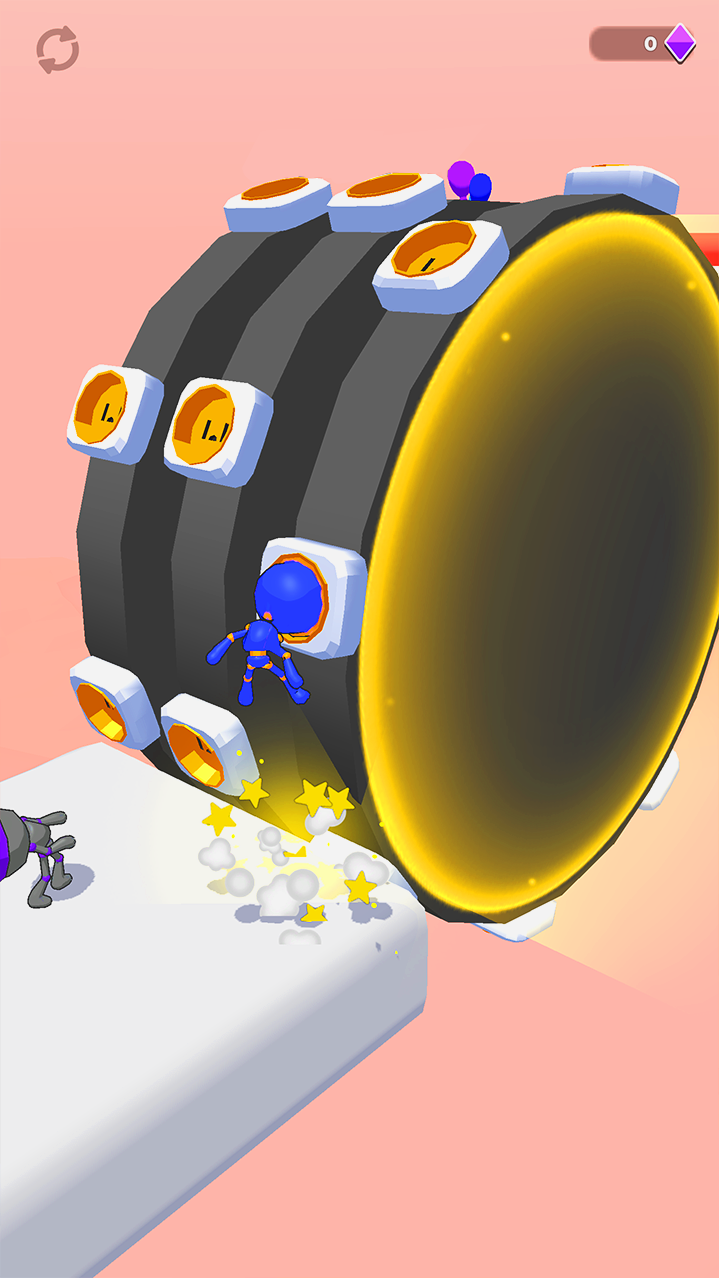Open the purple gem shop counter
The image size is (719, 1278).
[x=644, y=44]
